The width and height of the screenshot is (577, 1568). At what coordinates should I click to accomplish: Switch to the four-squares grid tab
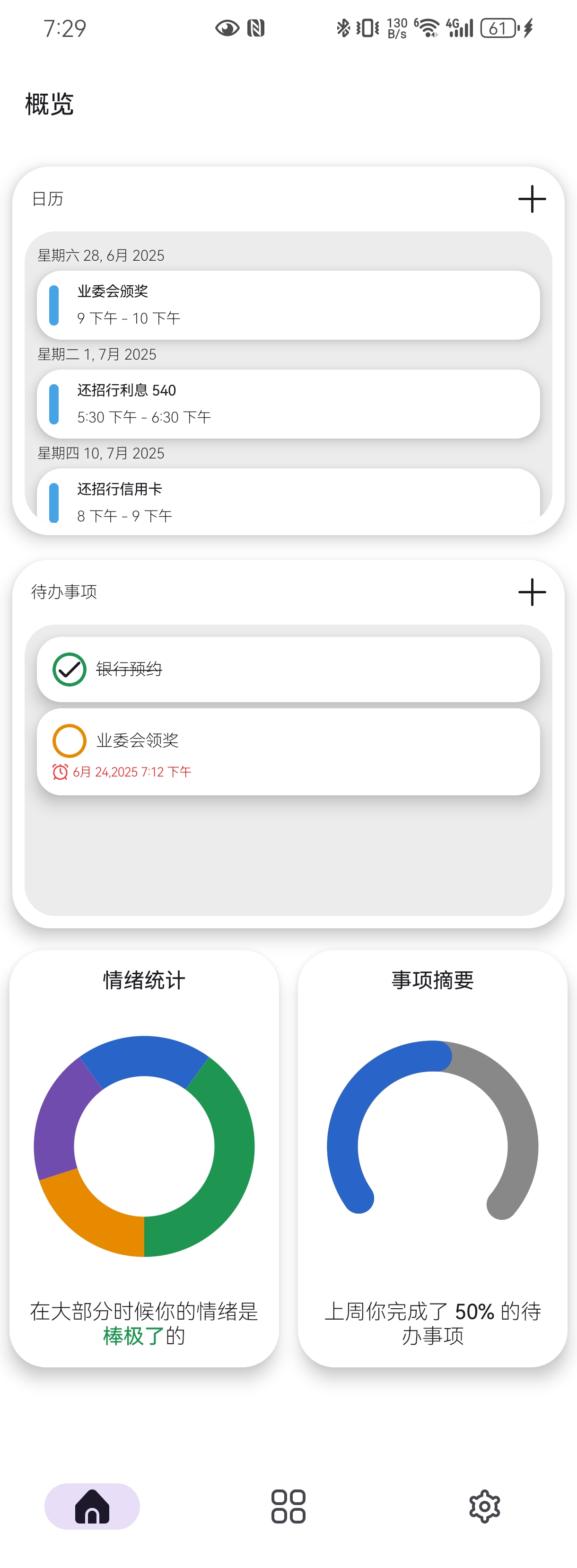pyautogui.click(x=288, y=1506)
